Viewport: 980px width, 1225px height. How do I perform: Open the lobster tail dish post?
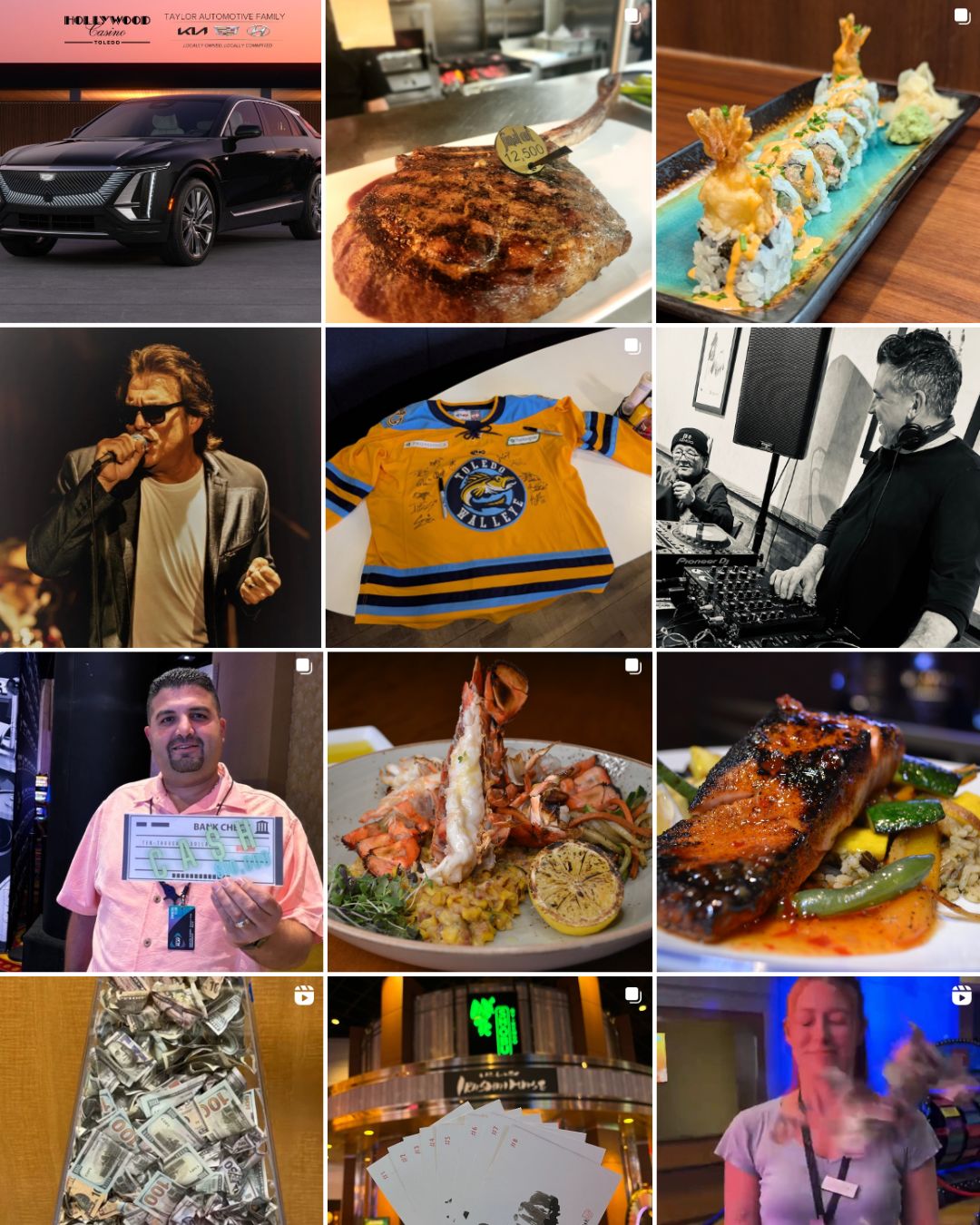(488, 812)
